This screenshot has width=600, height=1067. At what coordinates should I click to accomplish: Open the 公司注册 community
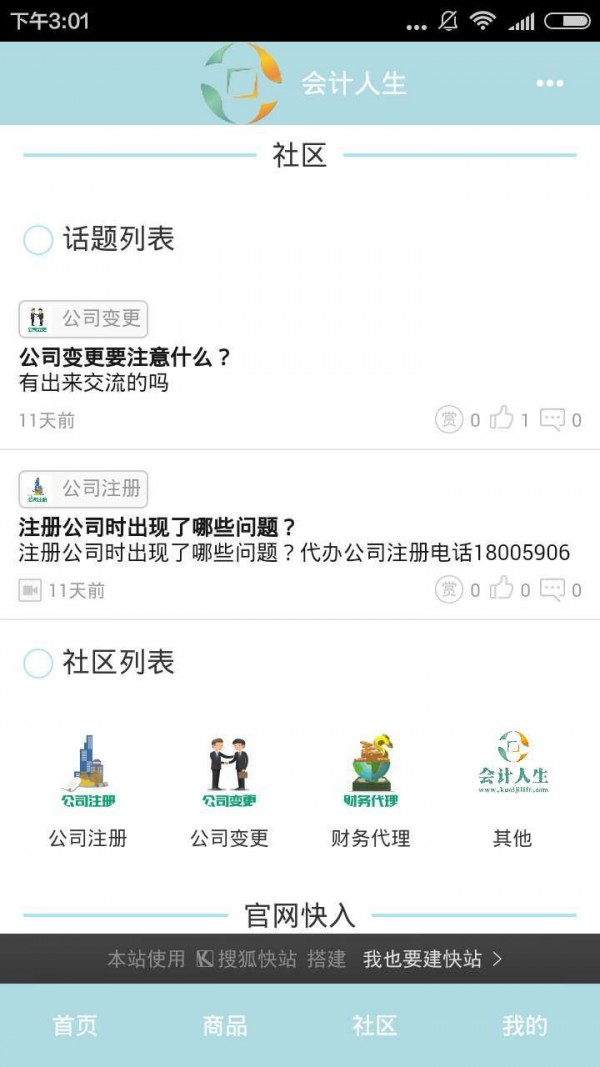click(88, 790)
